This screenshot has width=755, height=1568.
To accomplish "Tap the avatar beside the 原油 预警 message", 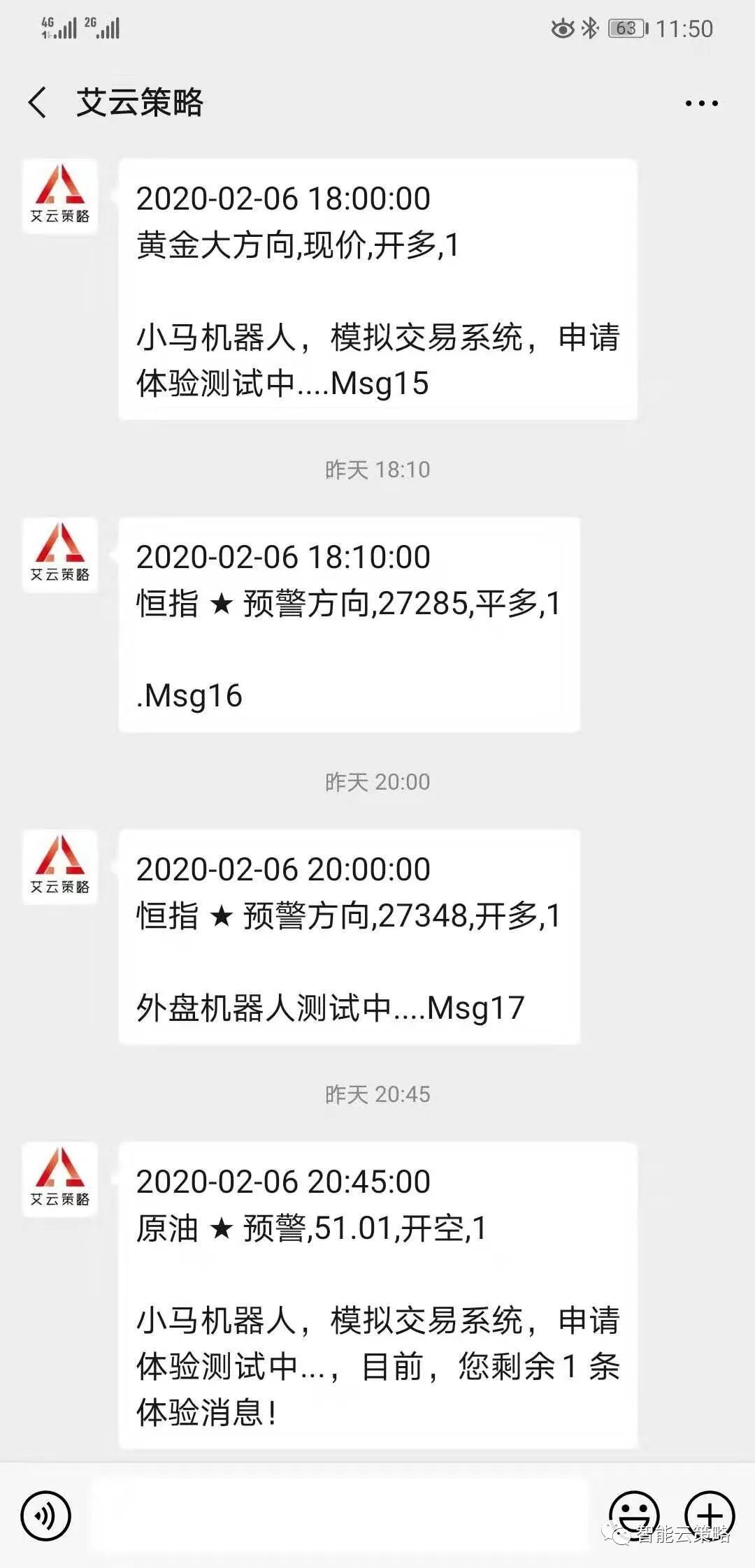I will pyautogui.click(x=60, y=1179).
